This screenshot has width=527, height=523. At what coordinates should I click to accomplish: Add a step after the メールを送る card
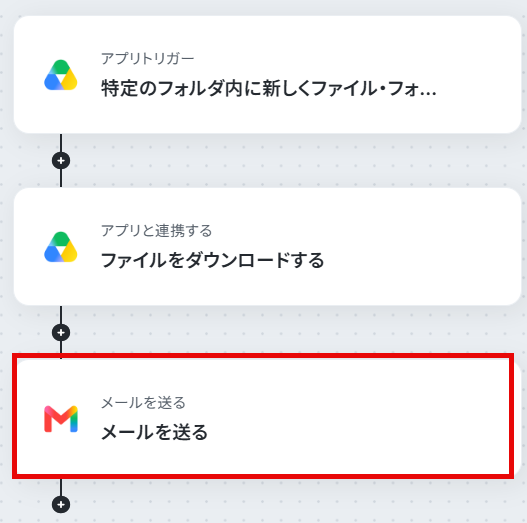click(61, 505)
